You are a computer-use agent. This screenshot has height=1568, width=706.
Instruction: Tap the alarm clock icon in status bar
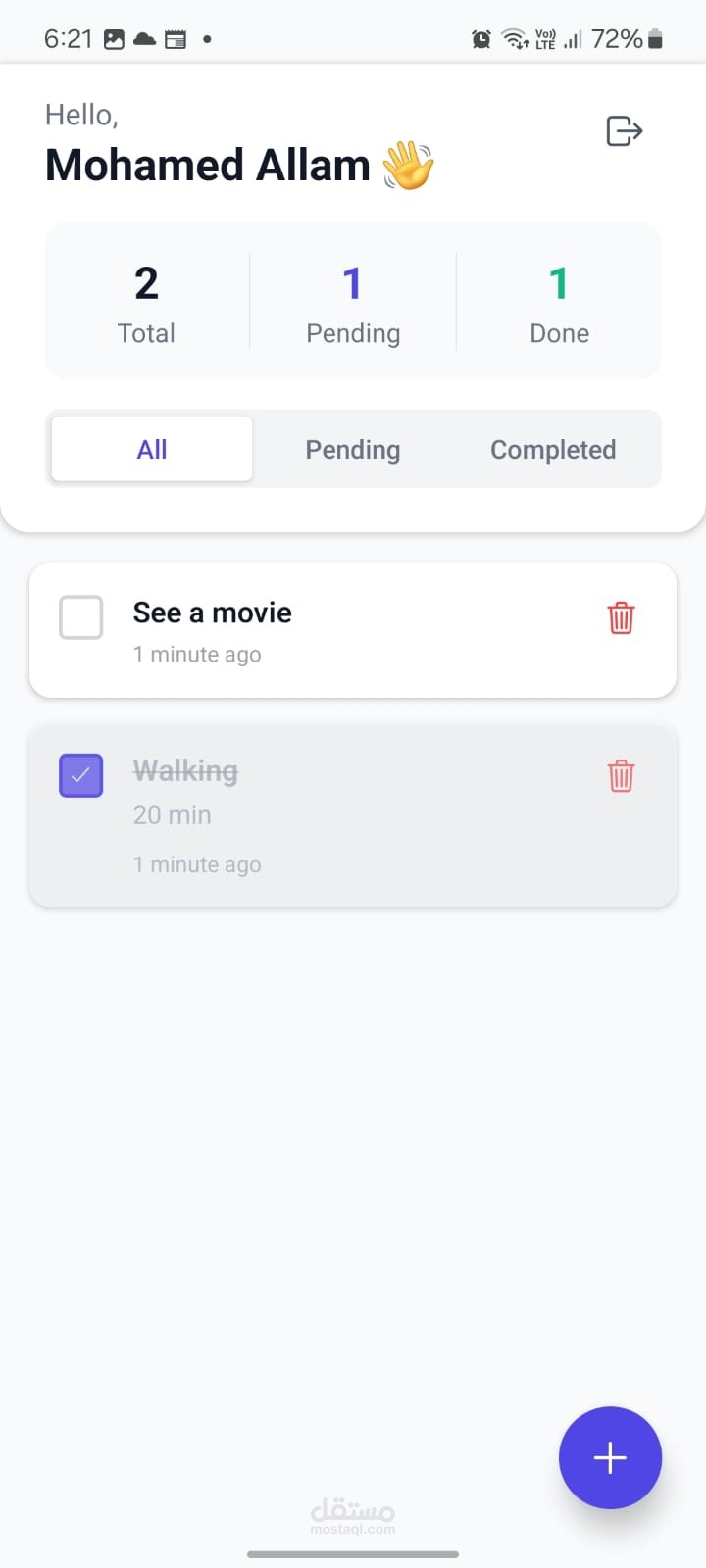(x=480, y=38)
